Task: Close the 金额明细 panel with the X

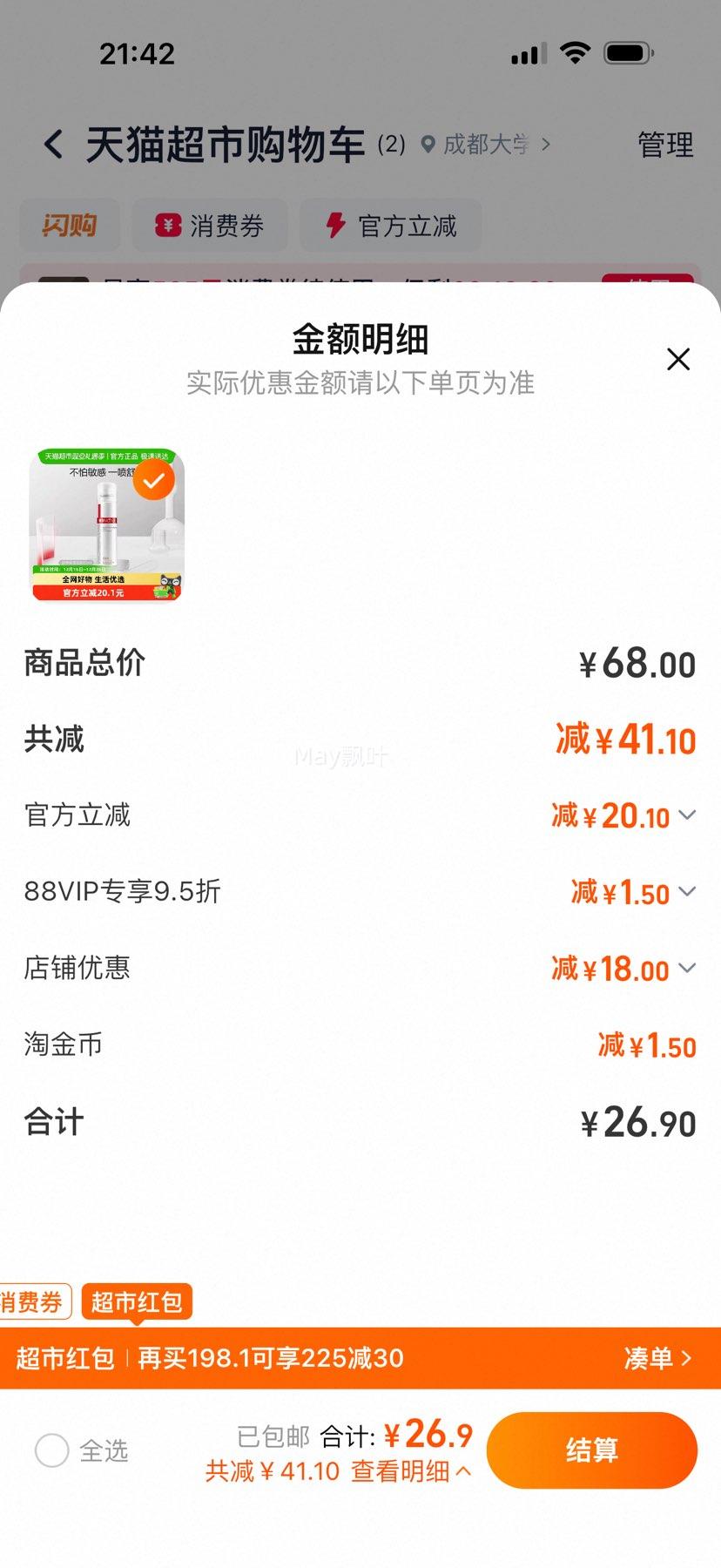Action: point(678,360)
